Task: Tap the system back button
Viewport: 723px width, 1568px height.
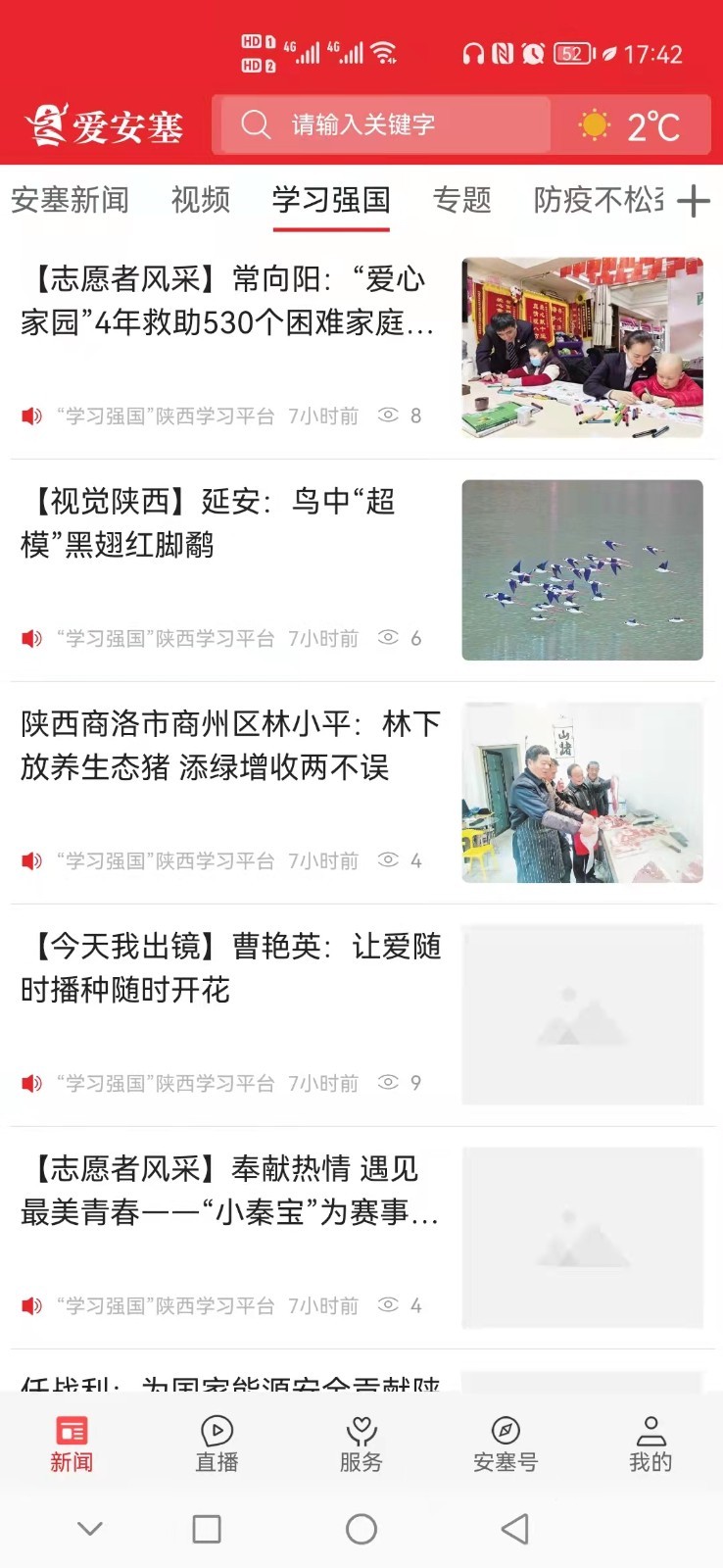Action: 515,1529
